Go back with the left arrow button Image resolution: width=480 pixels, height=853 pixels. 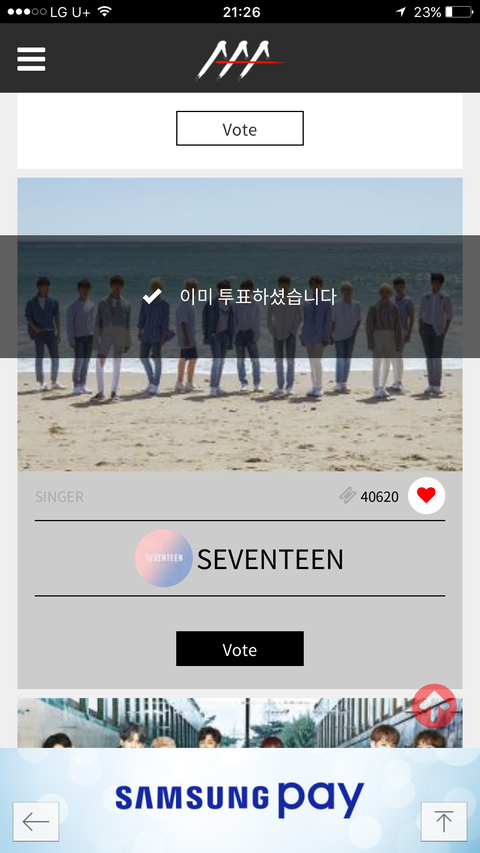(x=36, y=821)
